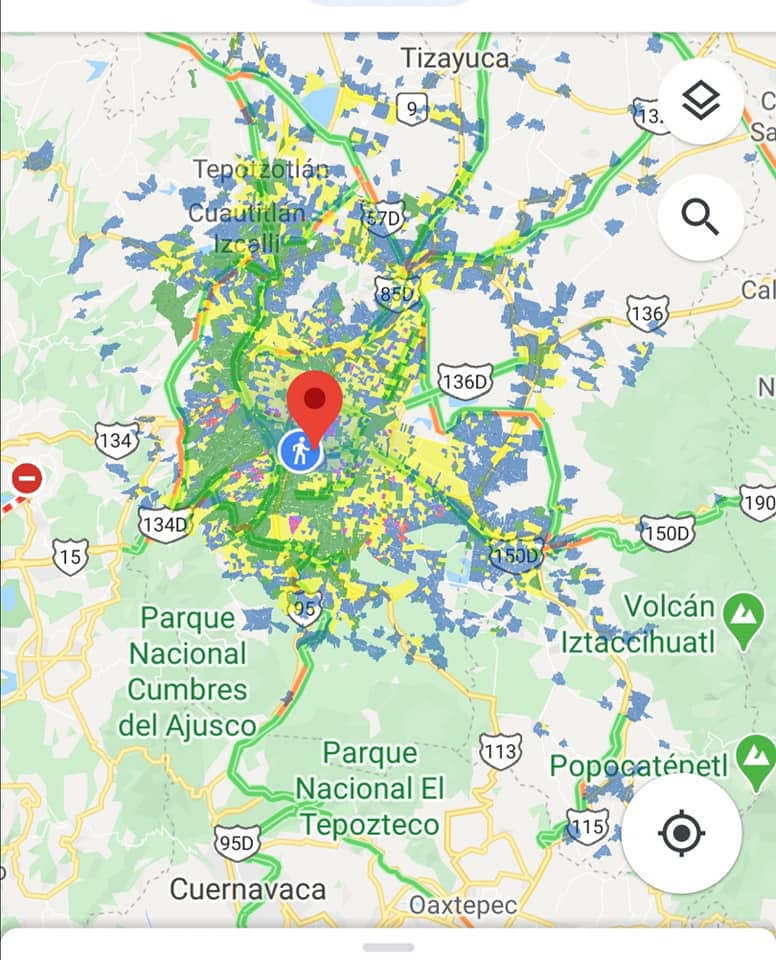Center the map on my location
The image size is (776, 960).
click(682, 833)
